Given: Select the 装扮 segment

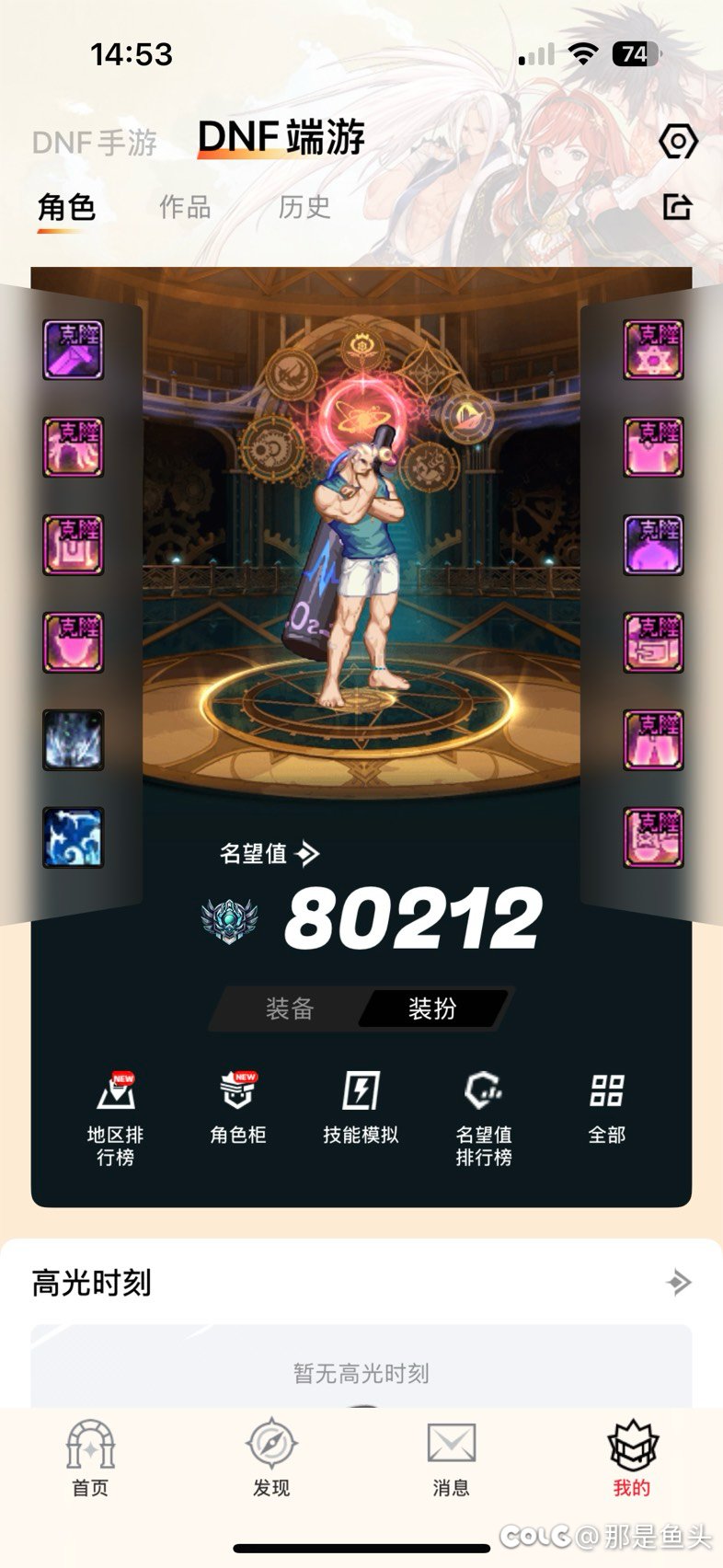Looking at the screenshot, I should click(x=432, y=1009).
